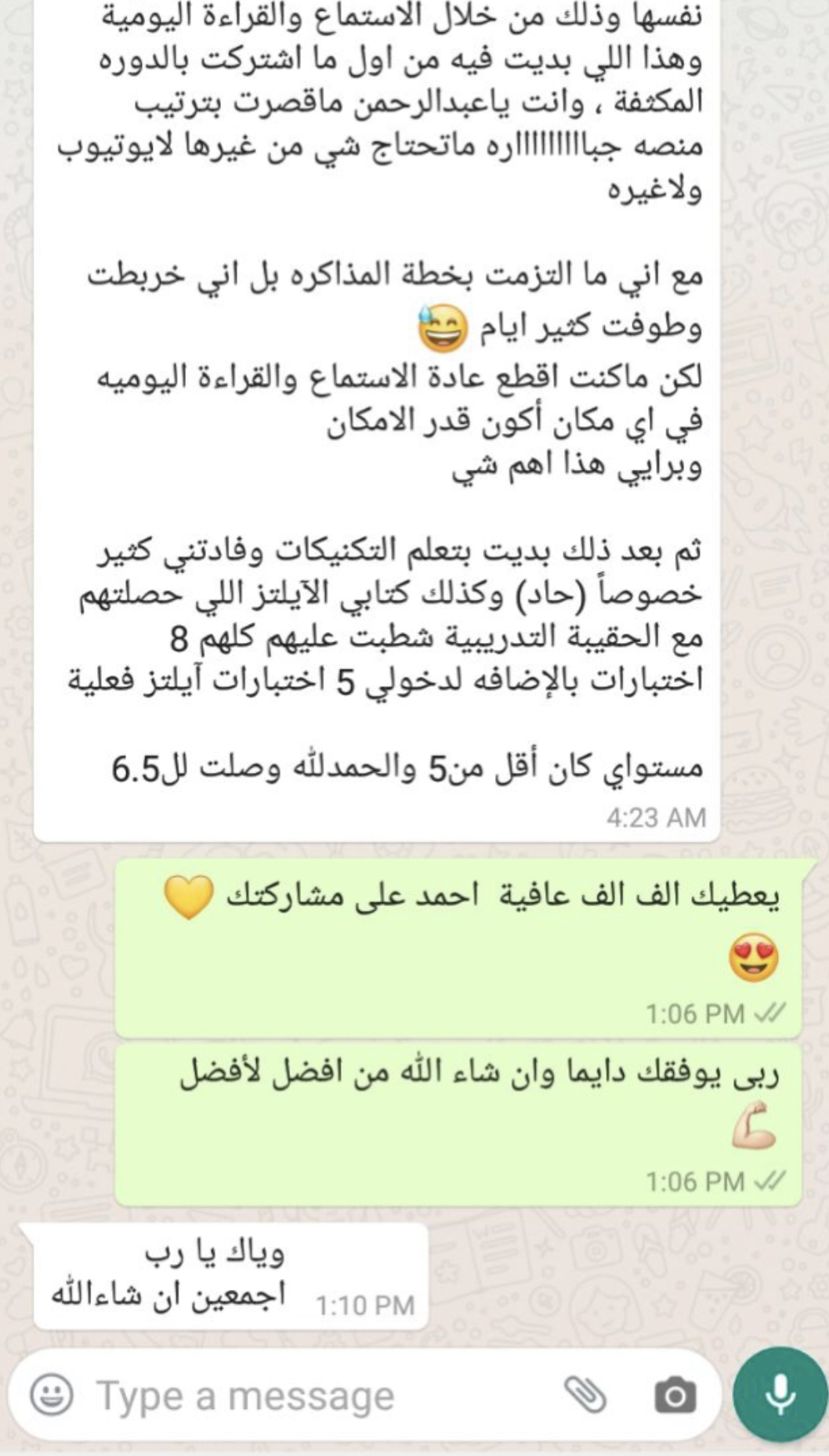829x1456 pixels.
Task: Attach a file with the paperclip
Action: 586,1395
